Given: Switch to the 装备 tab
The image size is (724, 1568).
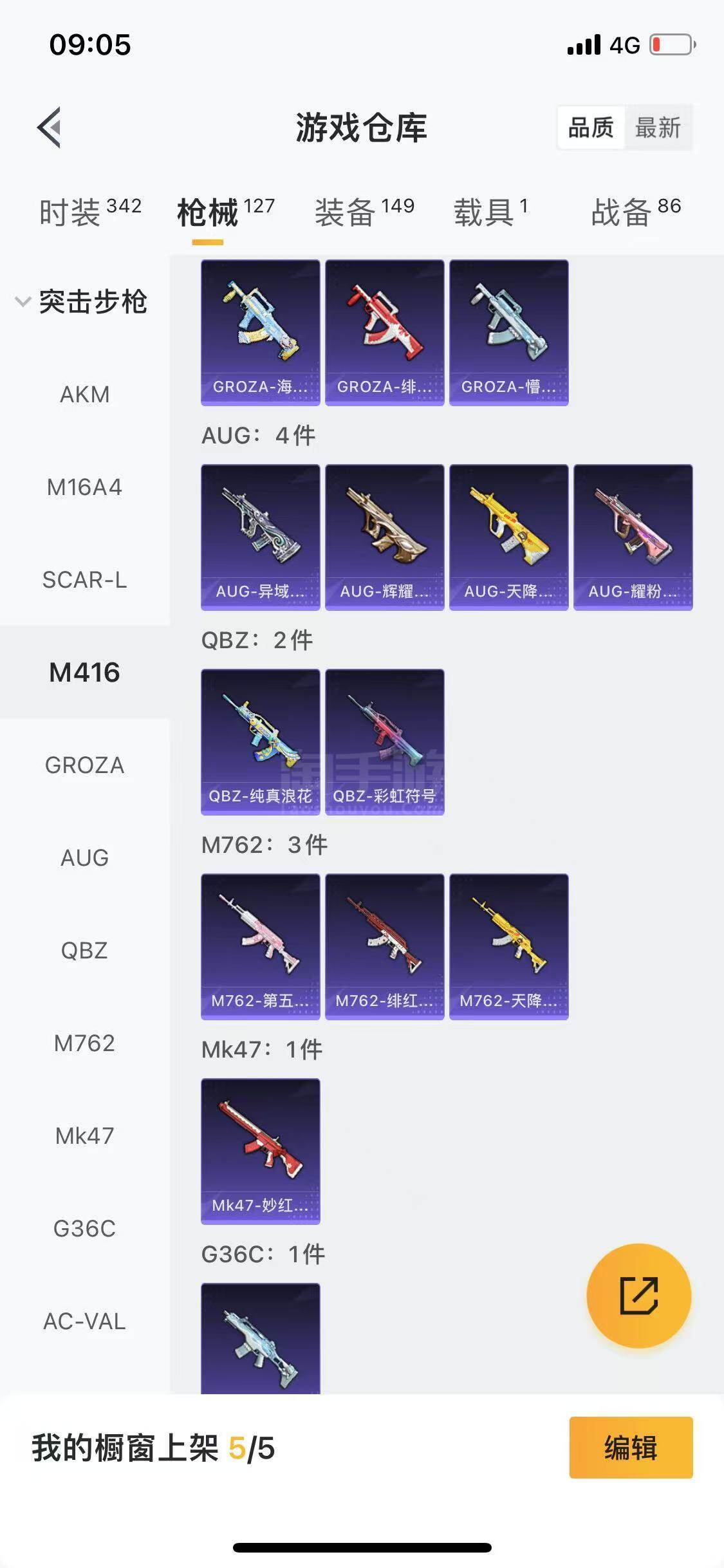Looking at the screenshot, I should (364, 212).
